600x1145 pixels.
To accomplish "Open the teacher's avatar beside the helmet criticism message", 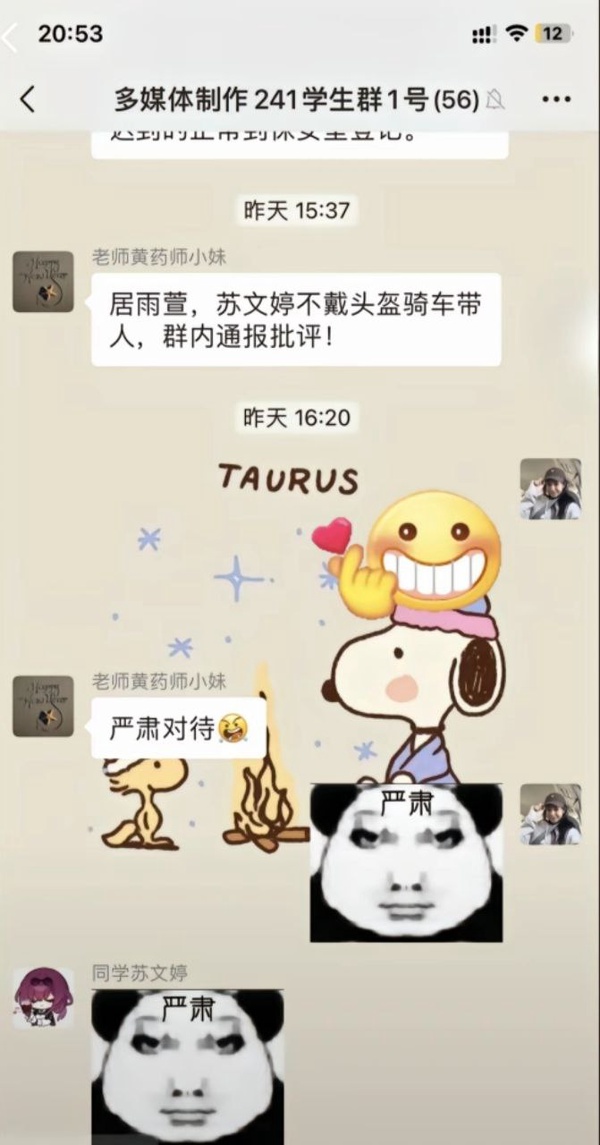I will pos(43,282).
